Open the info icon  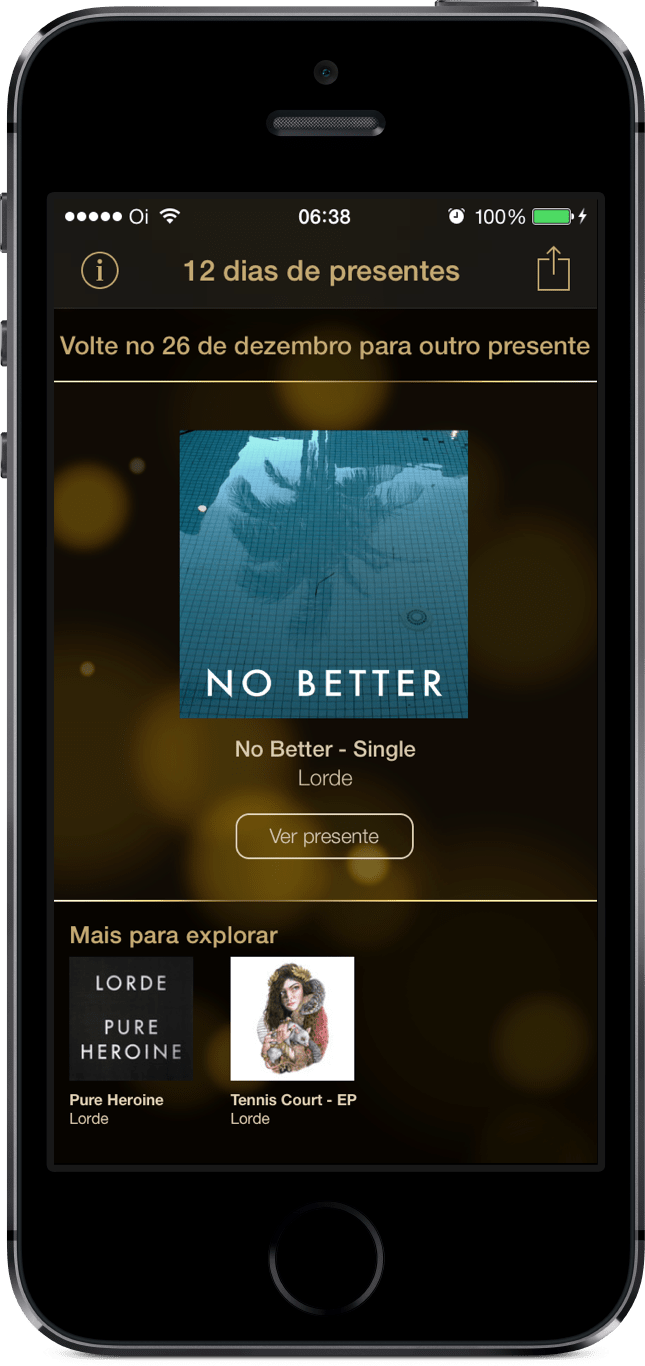[100, 271]
